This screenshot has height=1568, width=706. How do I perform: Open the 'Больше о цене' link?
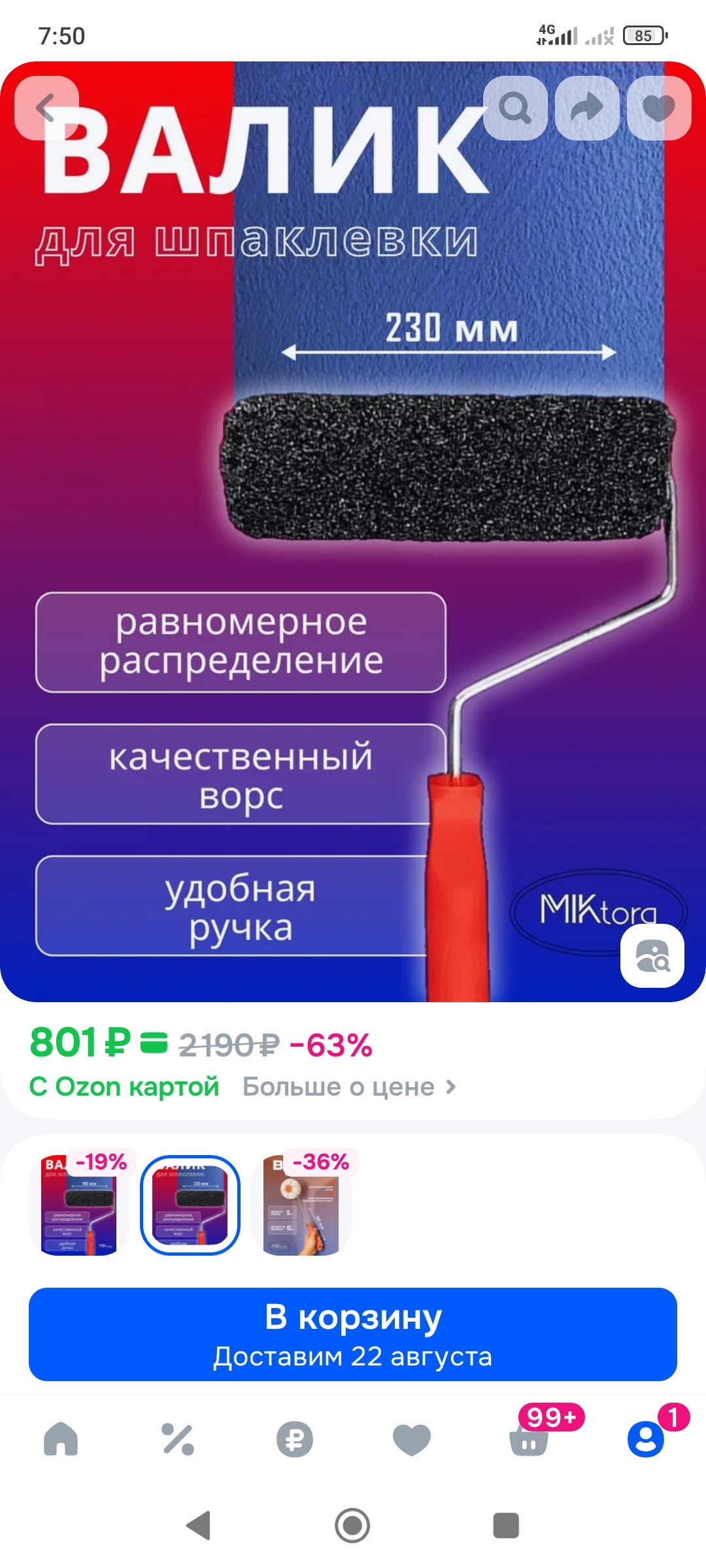click(349, 1087)
